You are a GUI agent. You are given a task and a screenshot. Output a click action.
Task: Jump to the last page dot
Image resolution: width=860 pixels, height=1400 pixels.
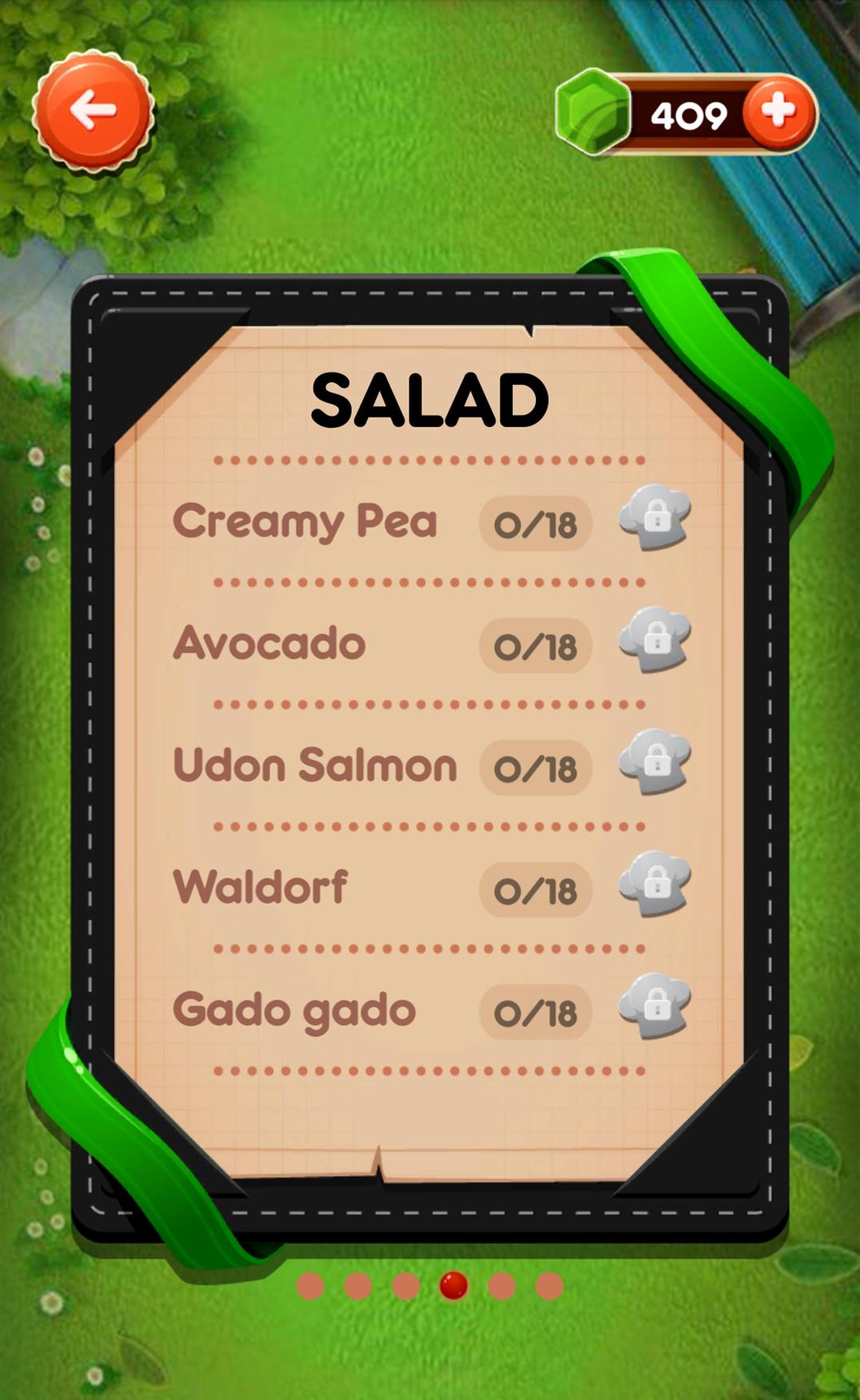549,1286
